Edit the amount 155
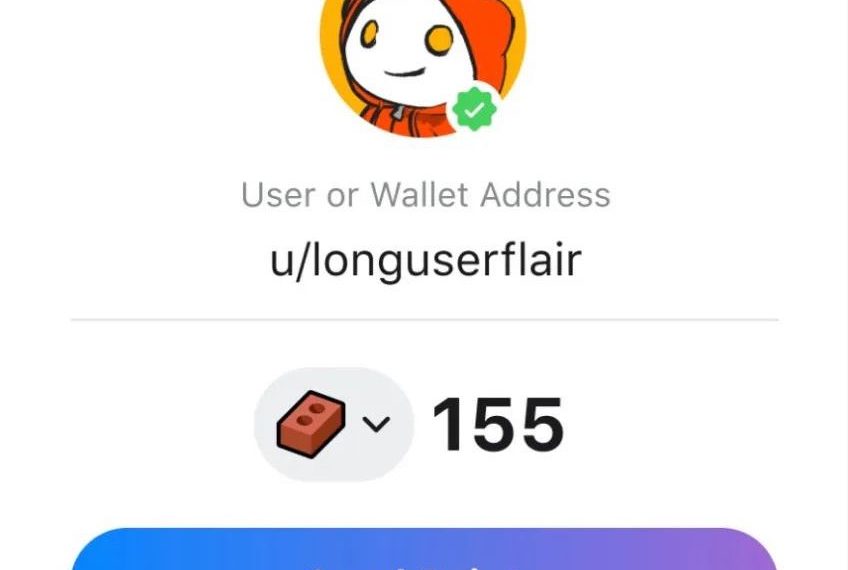 tap(498, 424)
